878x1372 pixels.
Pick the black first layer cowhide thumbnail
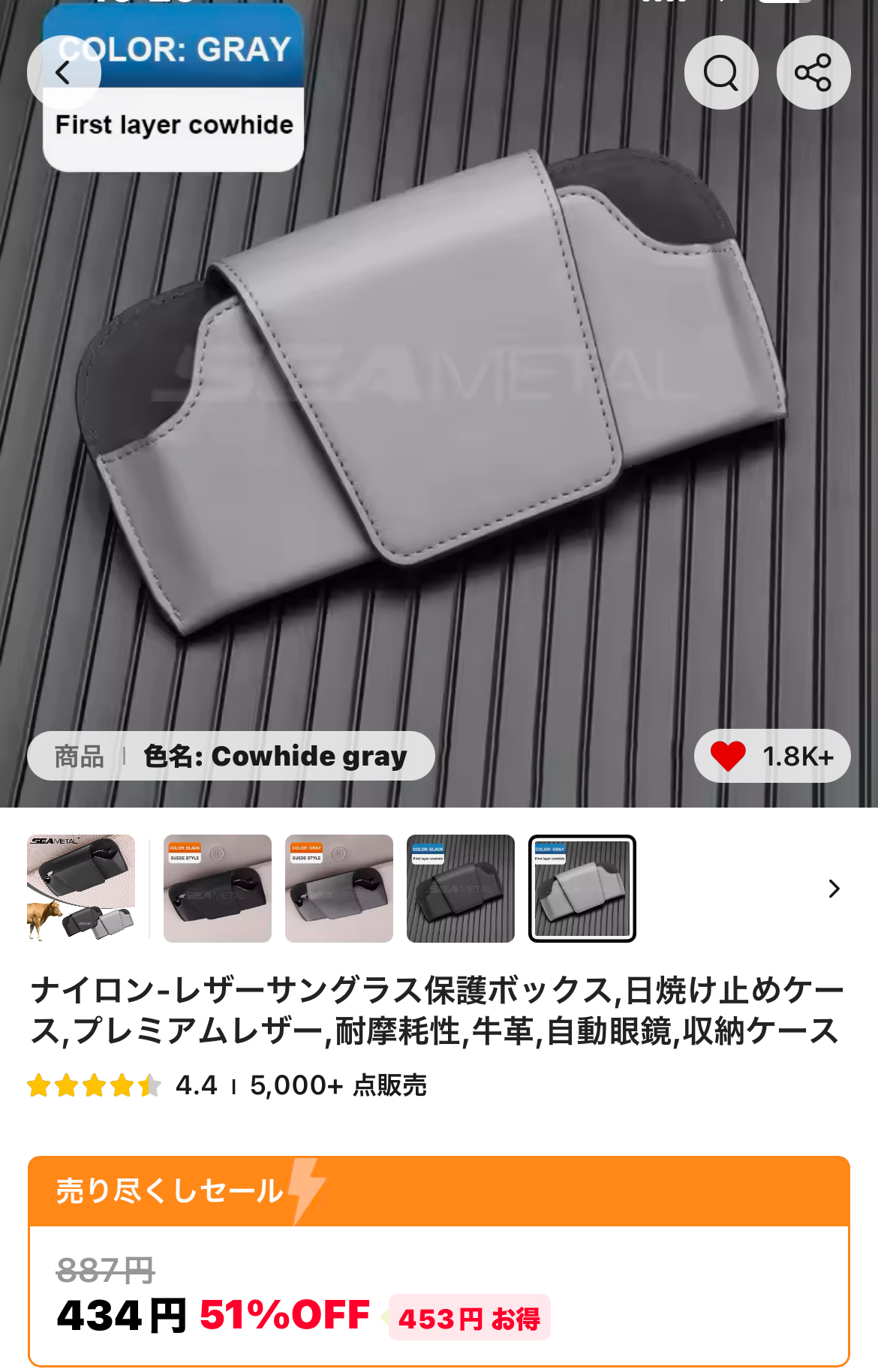(x=461, y=888)
